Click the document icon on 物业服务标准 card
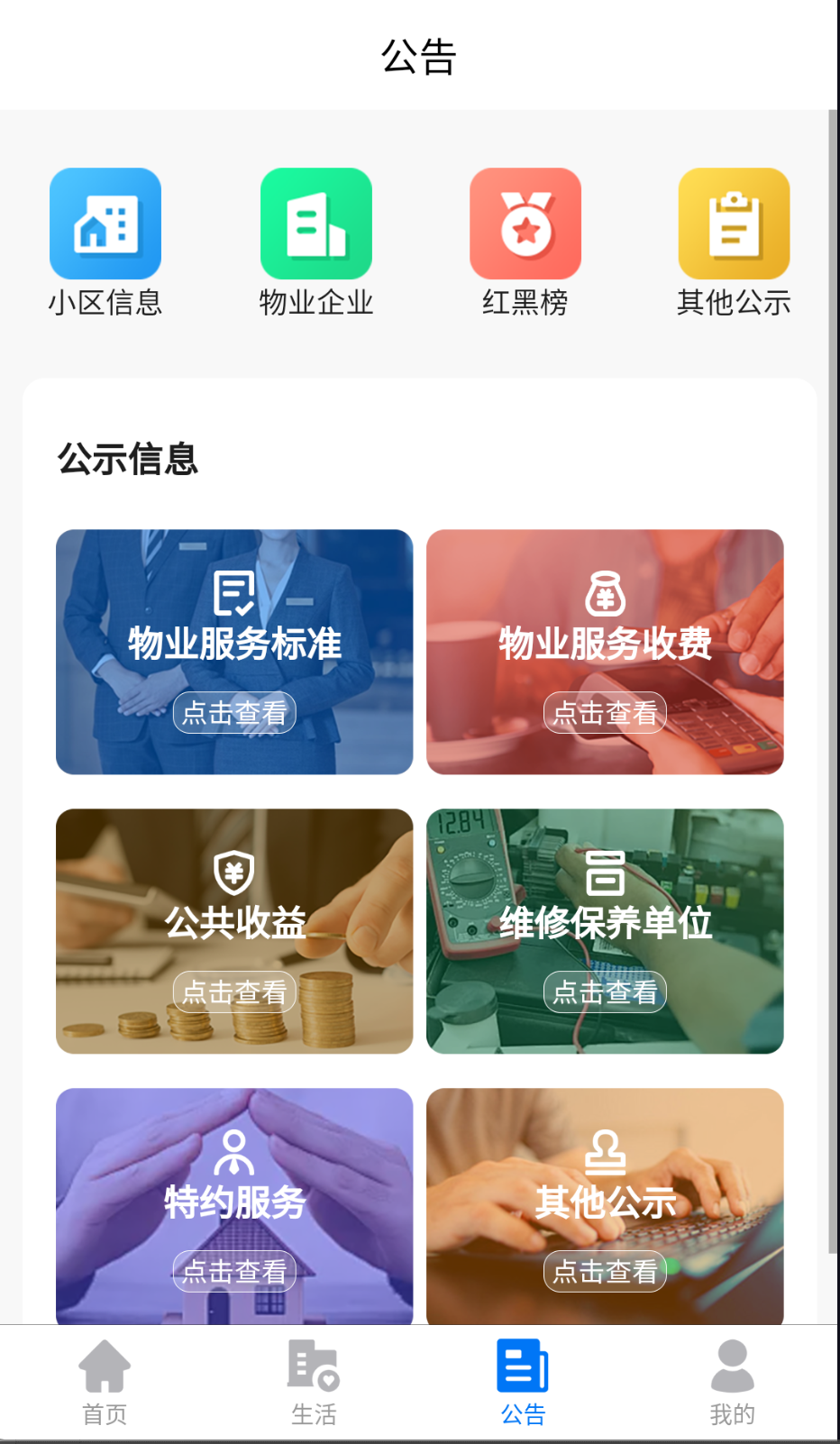The image size is (840, 1444). pos(233,594)
